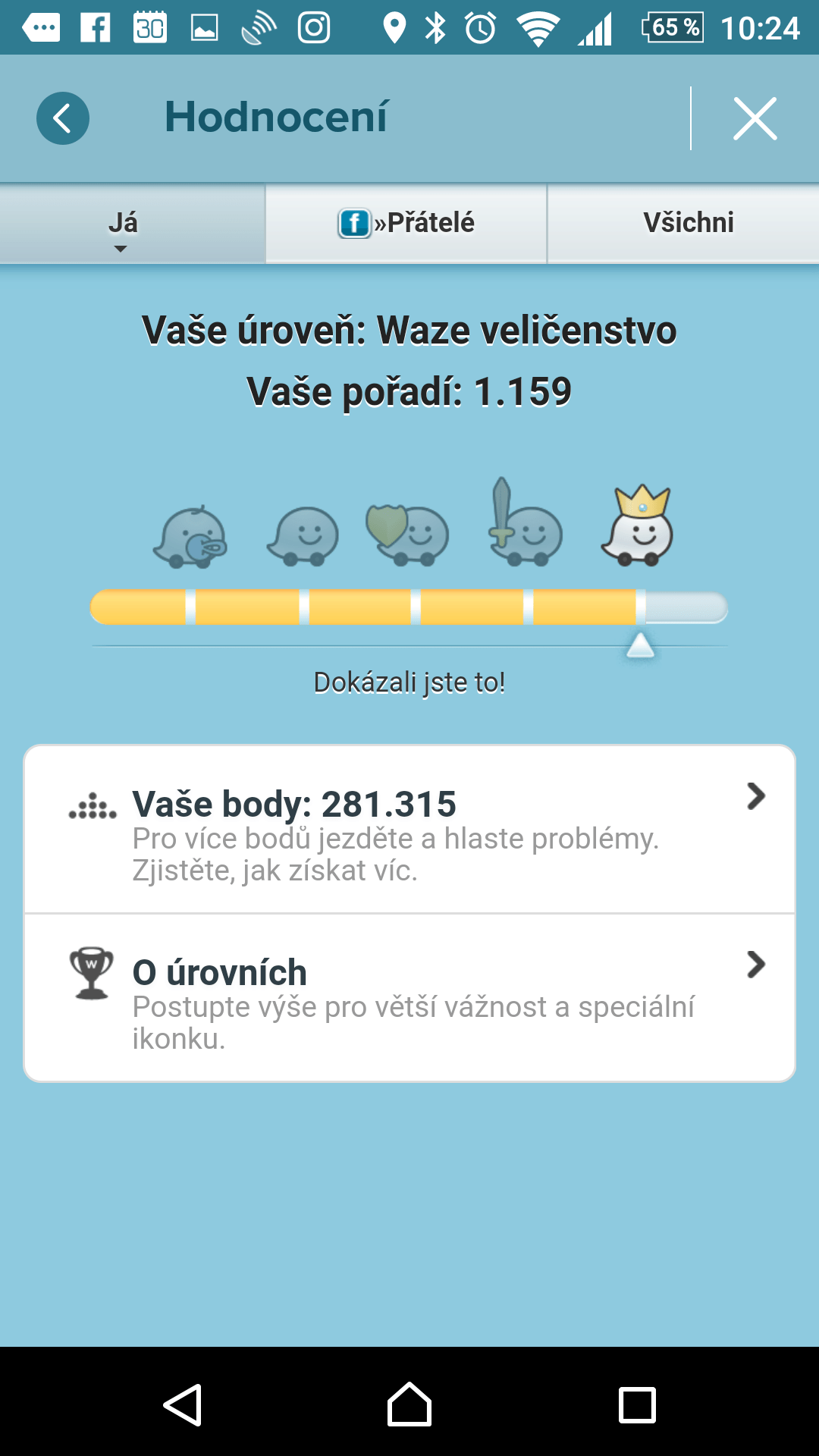Image resolution: width=819 pixels, height=1456 pixels.
Task: Switch to the Všichni tab
Action: (683, 224)
